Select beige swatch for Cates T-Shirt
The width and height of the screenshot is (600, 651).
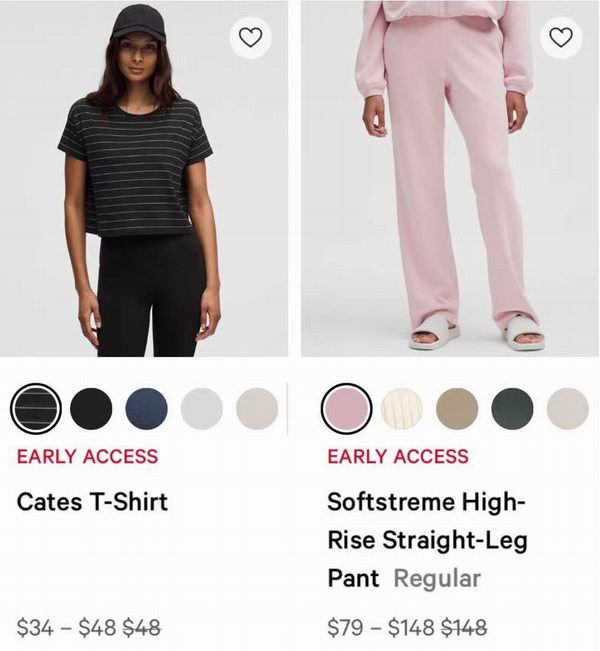click(x=257, y=409)
